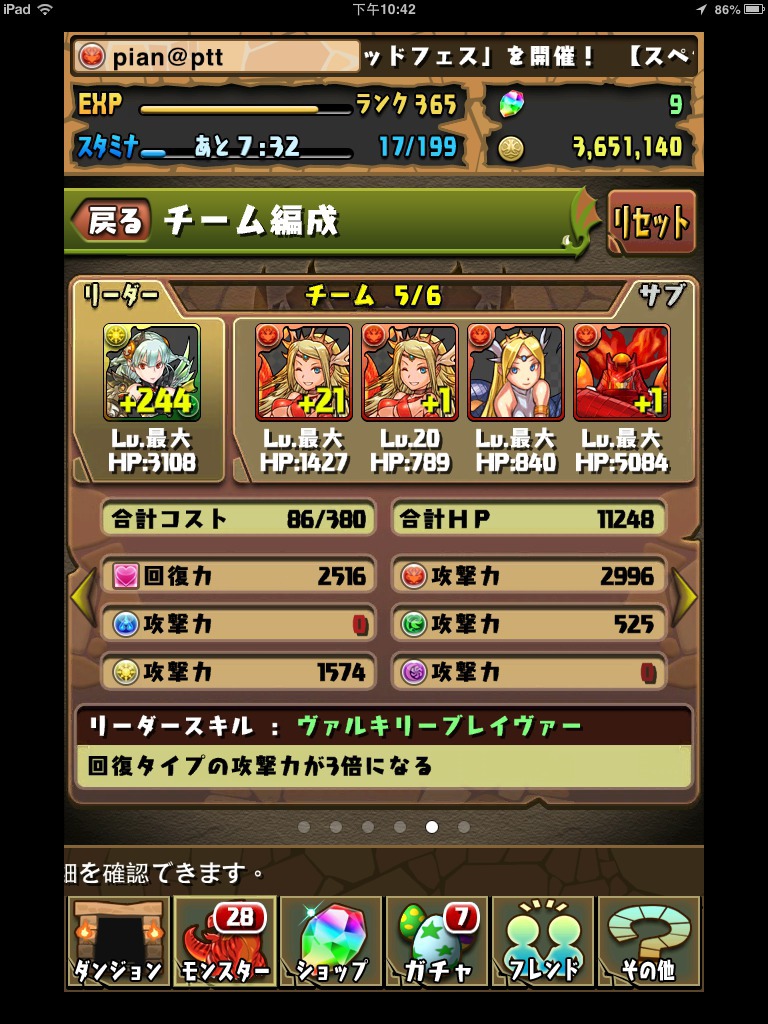This screenshot has height=1024, width=768.
Task: Select the sub monster with HP:840
Action: pyautogui.click(x=516, y=372)
